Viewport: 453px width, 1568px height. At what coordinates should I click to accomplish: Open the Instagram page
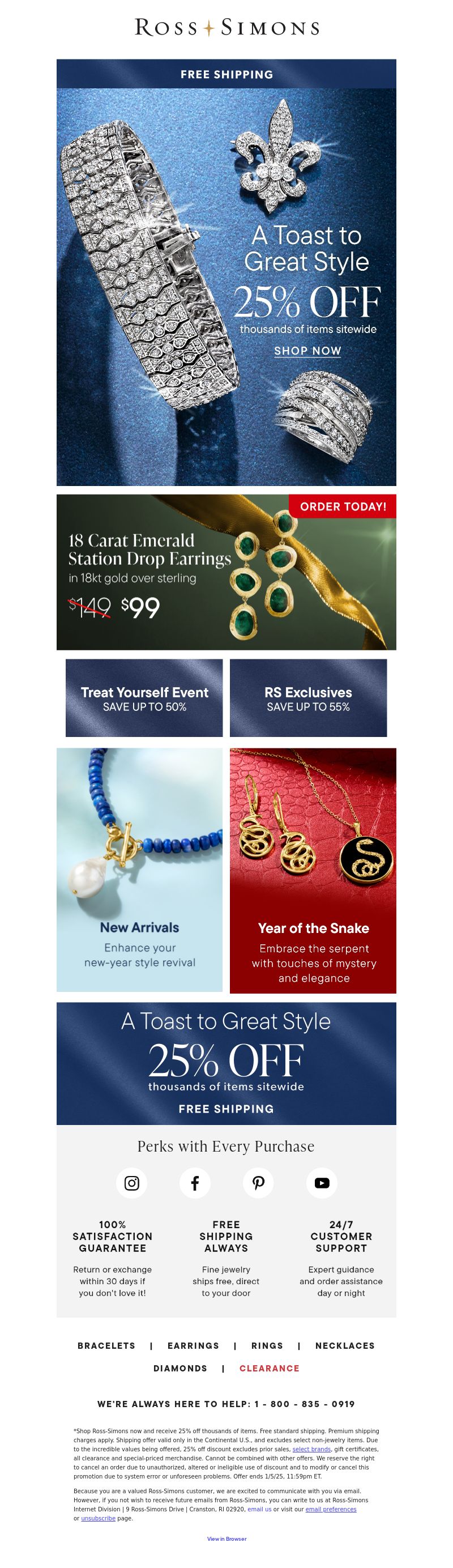(x=131, y=1183)
